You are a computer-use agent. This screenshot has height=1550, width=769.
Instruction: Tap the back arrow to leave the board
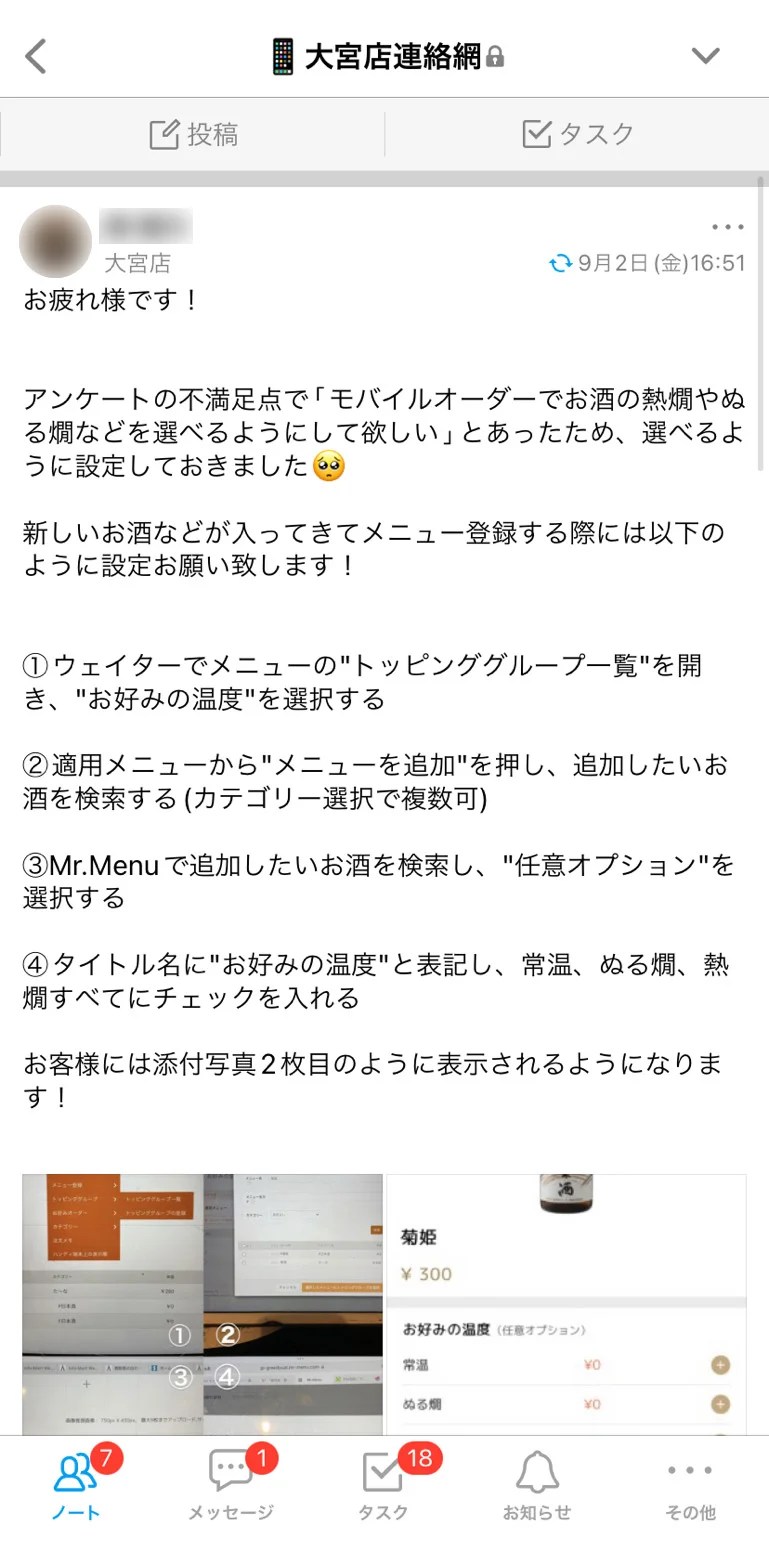point(36,57)
